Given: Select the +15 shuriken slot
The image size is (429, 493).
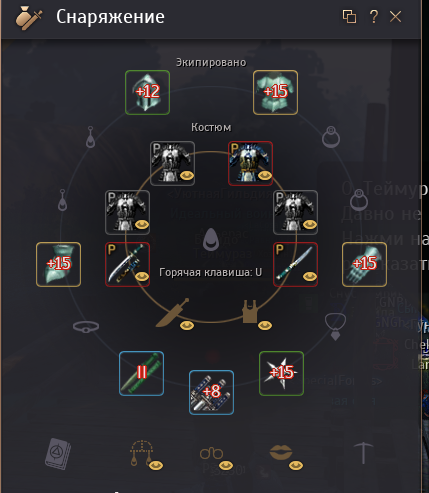Looking at the screenshot, I should point(281,373).
